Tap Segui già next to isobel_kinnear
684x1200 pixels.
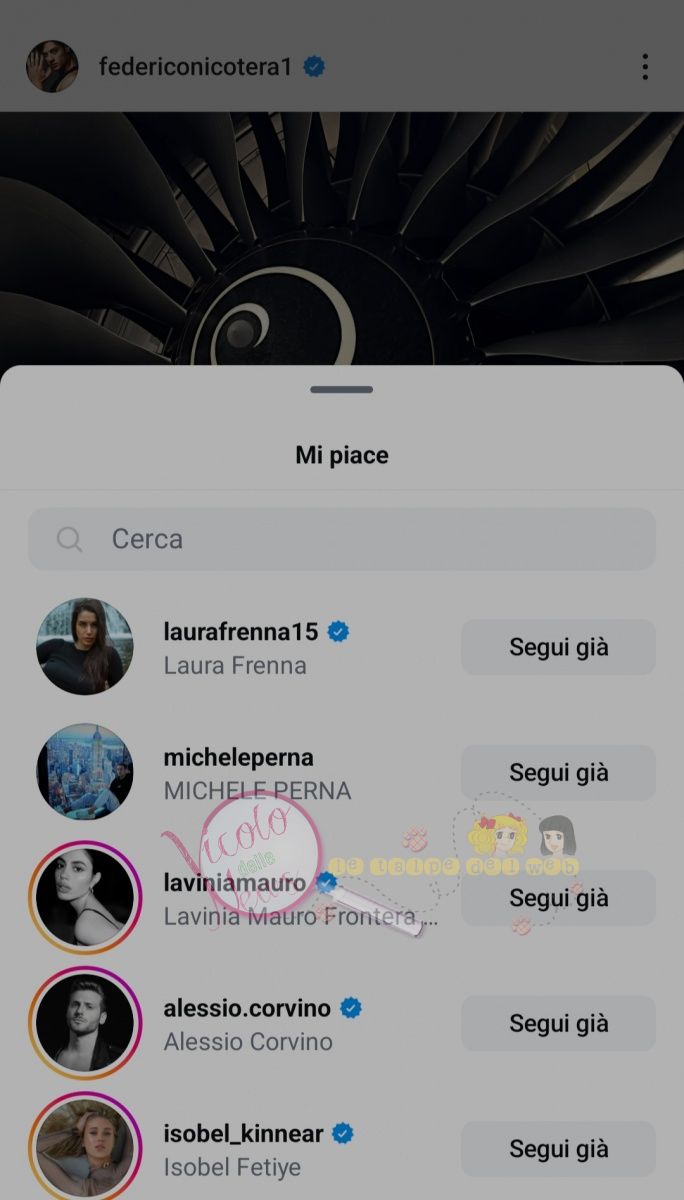coord(558,1149)
